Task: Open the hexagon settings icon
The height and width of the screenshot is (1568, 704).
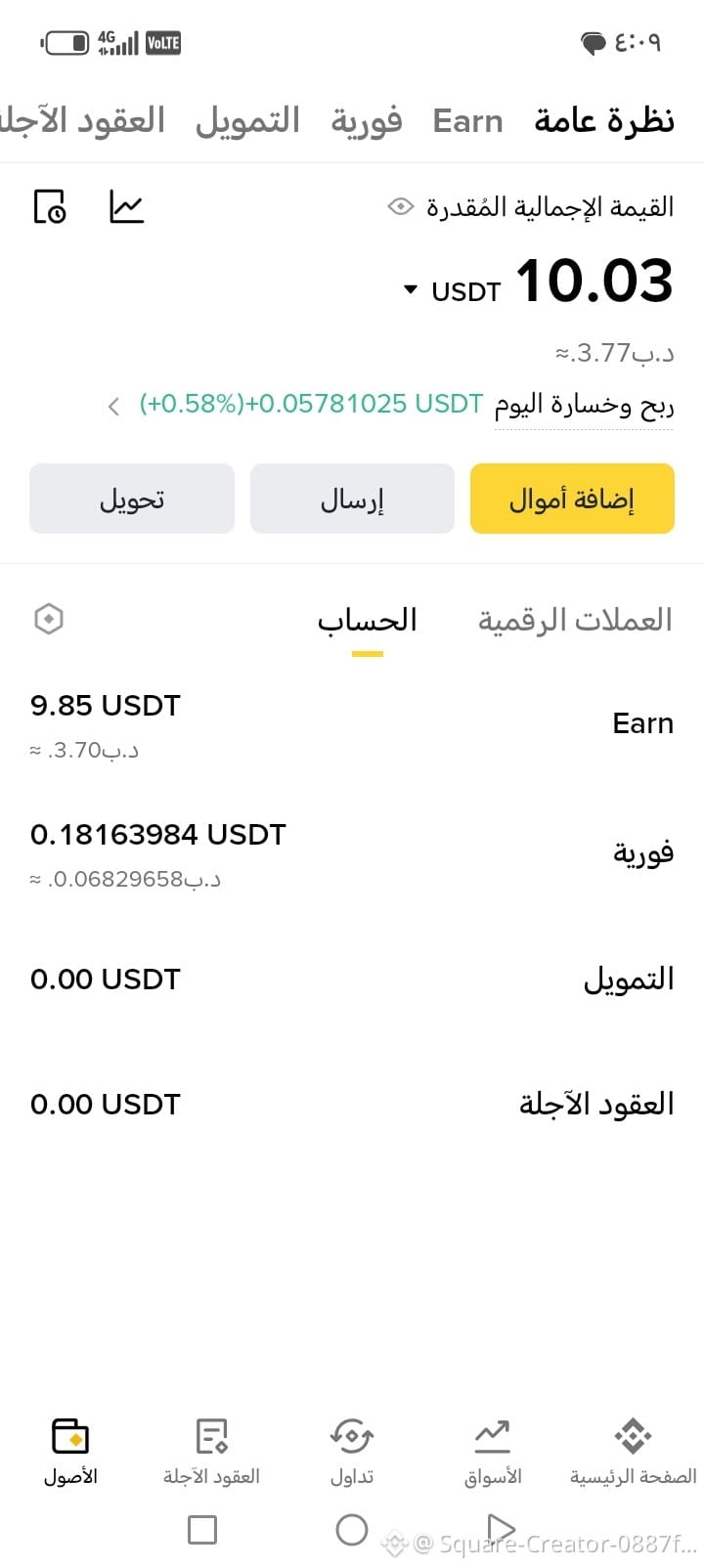Action: pyautogui.click(x=49, y=619)
